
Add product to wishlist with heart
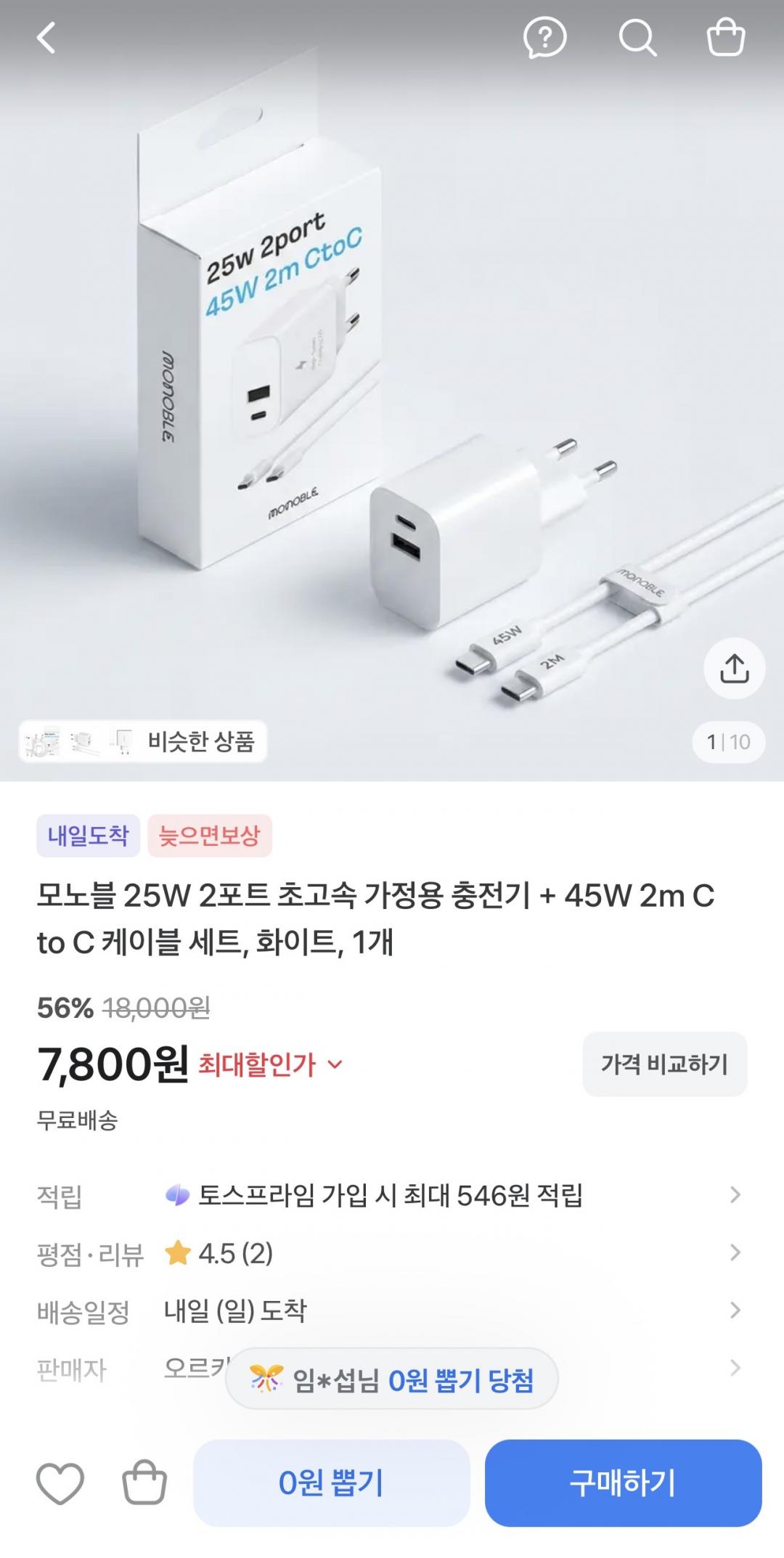[x=60, y=1483]
